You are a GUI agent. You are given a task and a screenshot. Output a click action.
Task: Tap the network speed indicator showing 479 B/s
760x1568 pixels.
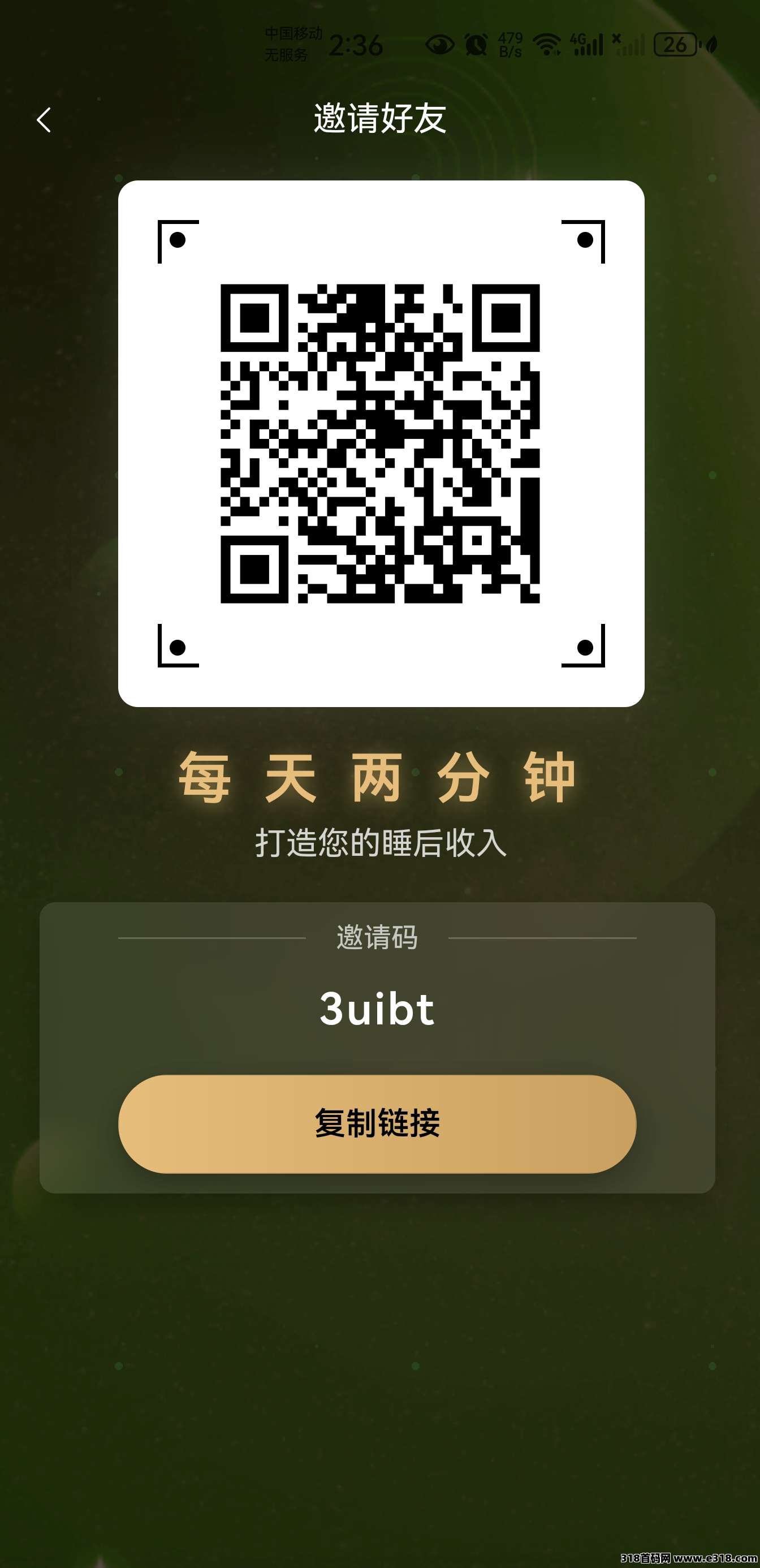(510, 42)
